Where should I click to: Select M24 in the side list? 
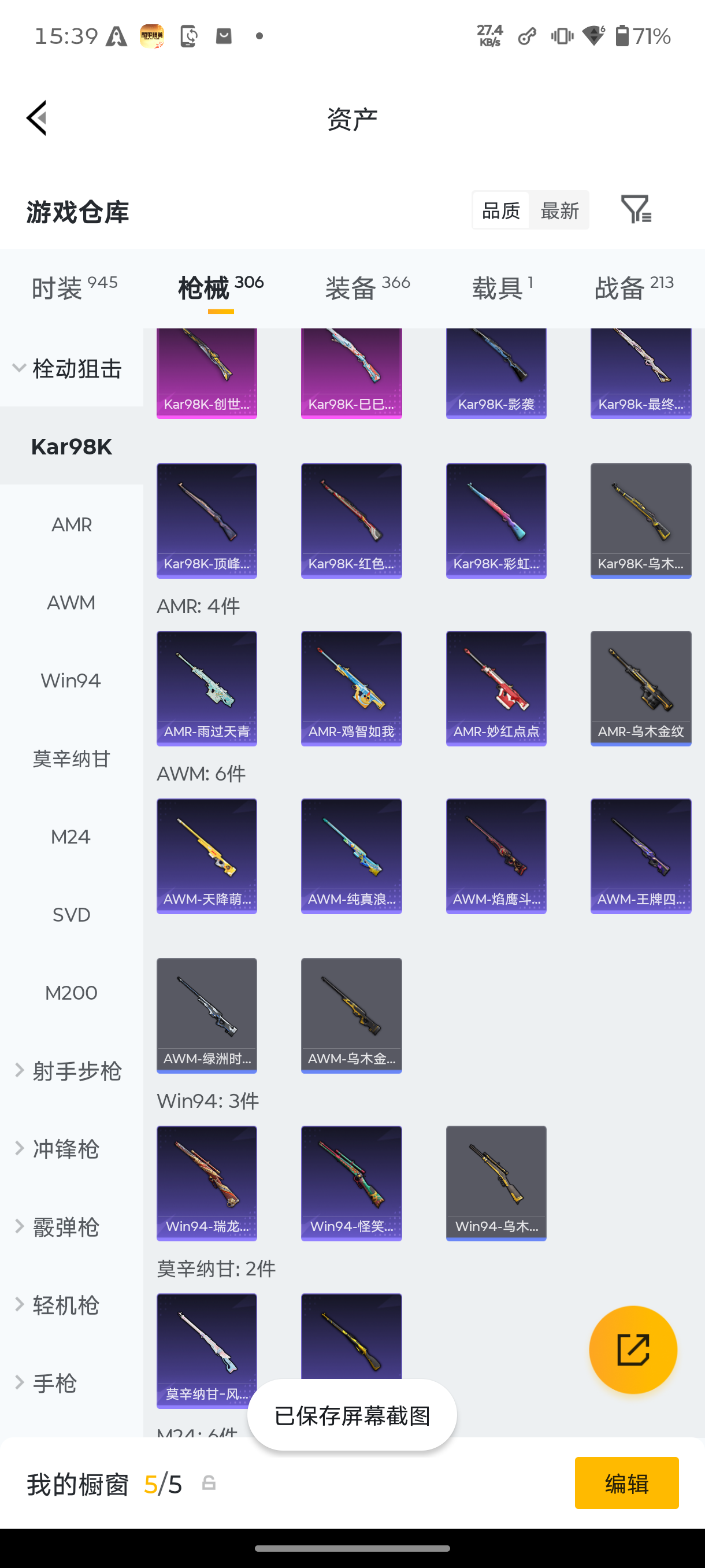(x=72, y=837)
